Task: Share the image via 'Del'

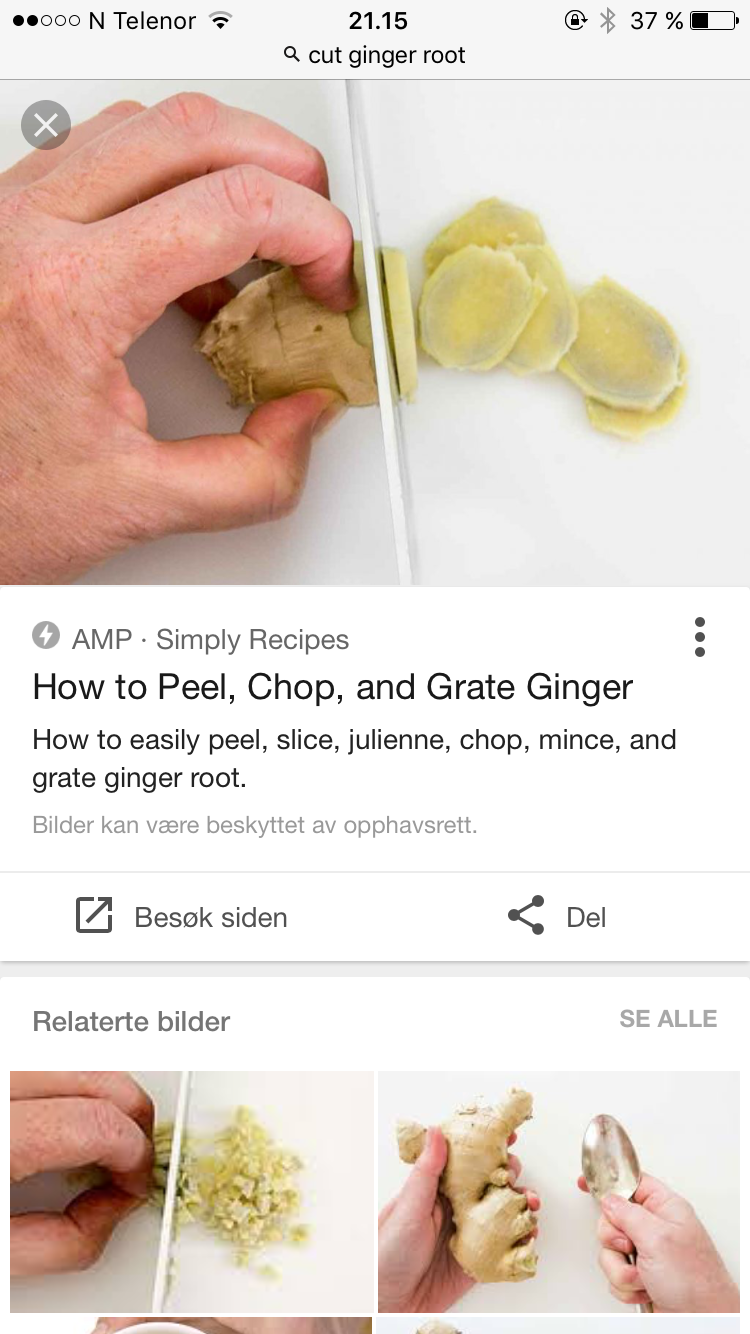Action: point(557,916)
